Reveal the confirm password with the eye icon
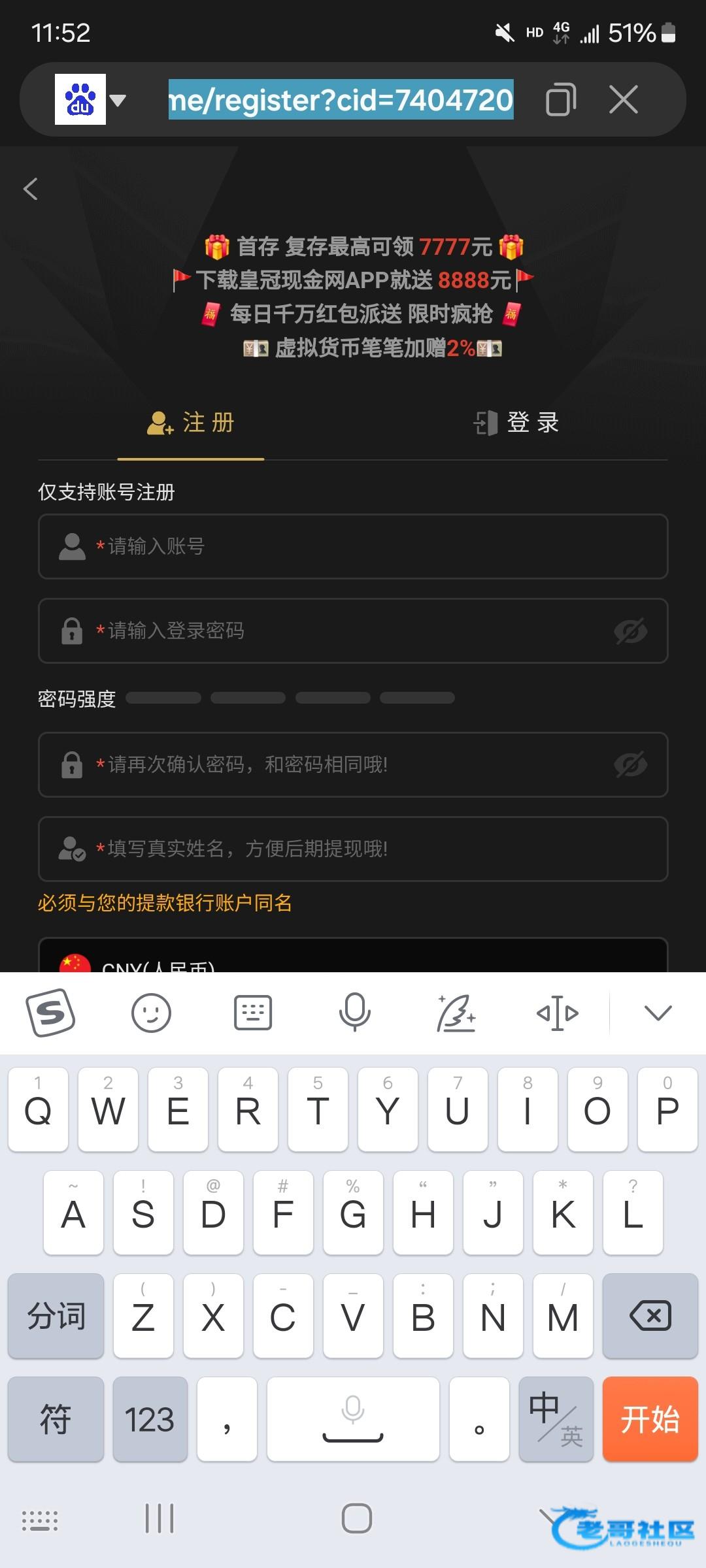This screenshot has height=1568, width=706. click(631, 765)
